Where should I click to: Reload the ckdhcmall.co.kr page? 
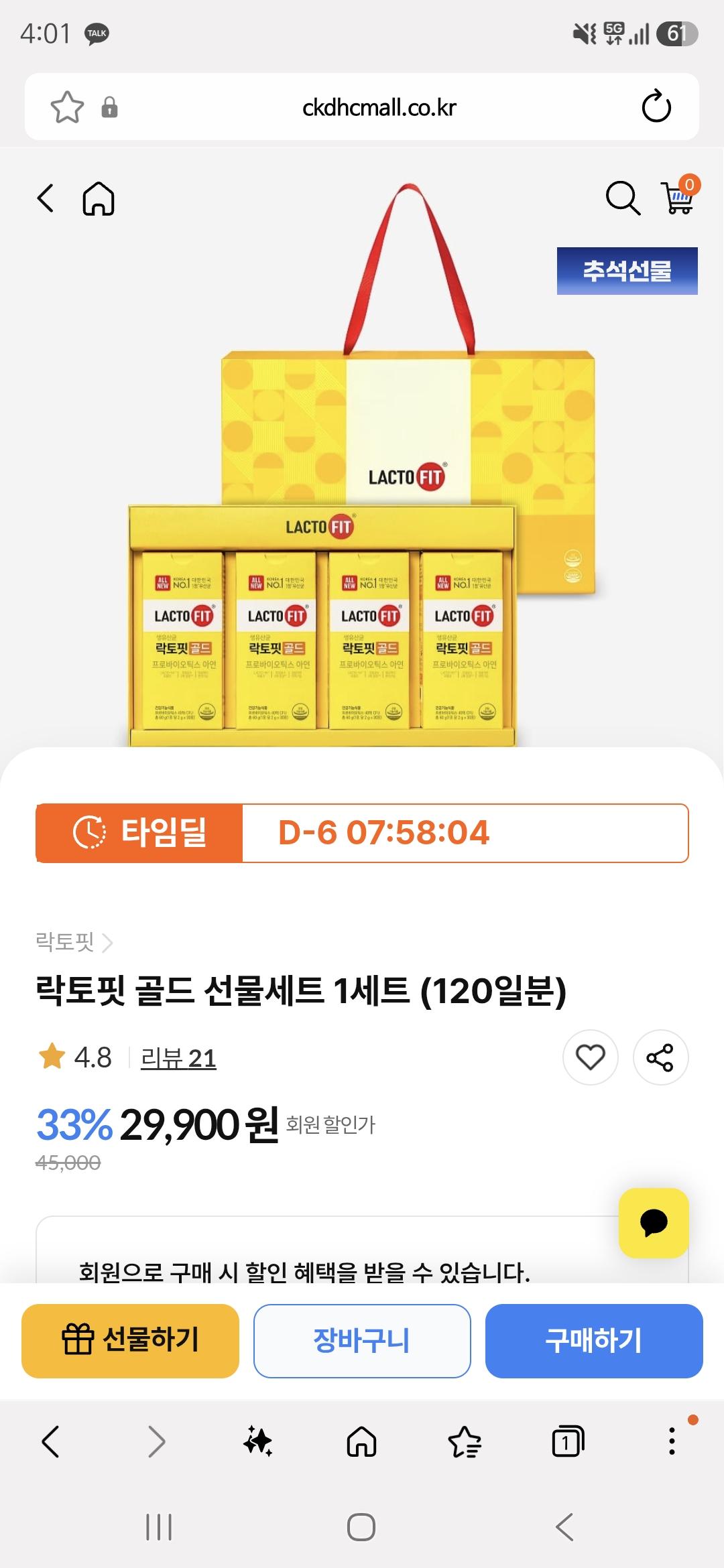coord(656,107)
